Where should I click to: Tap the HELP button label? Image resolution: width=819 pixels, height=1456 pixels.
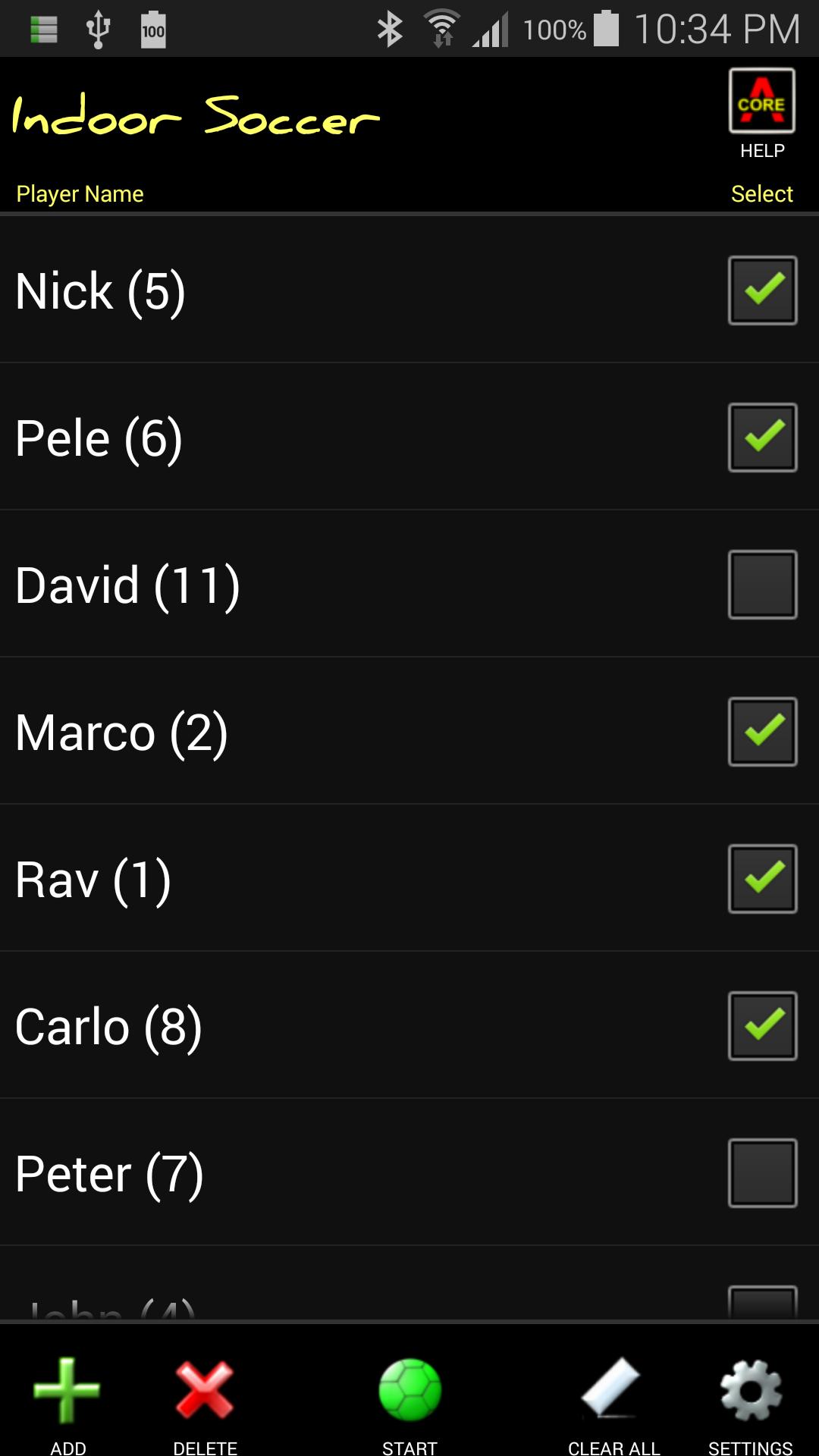click(x=761, y=150)
